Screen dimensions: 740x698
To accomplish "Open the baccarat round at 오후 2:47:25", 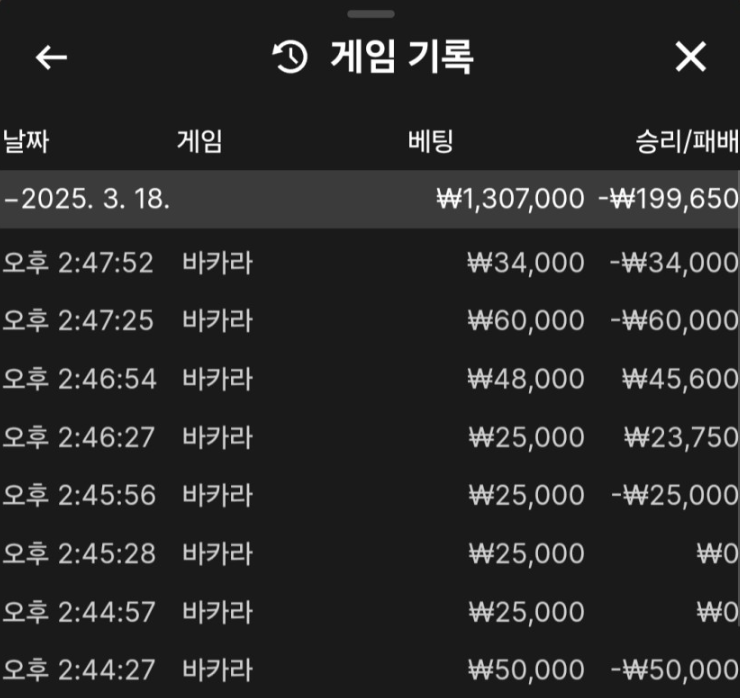I will (x=370, y=321).
